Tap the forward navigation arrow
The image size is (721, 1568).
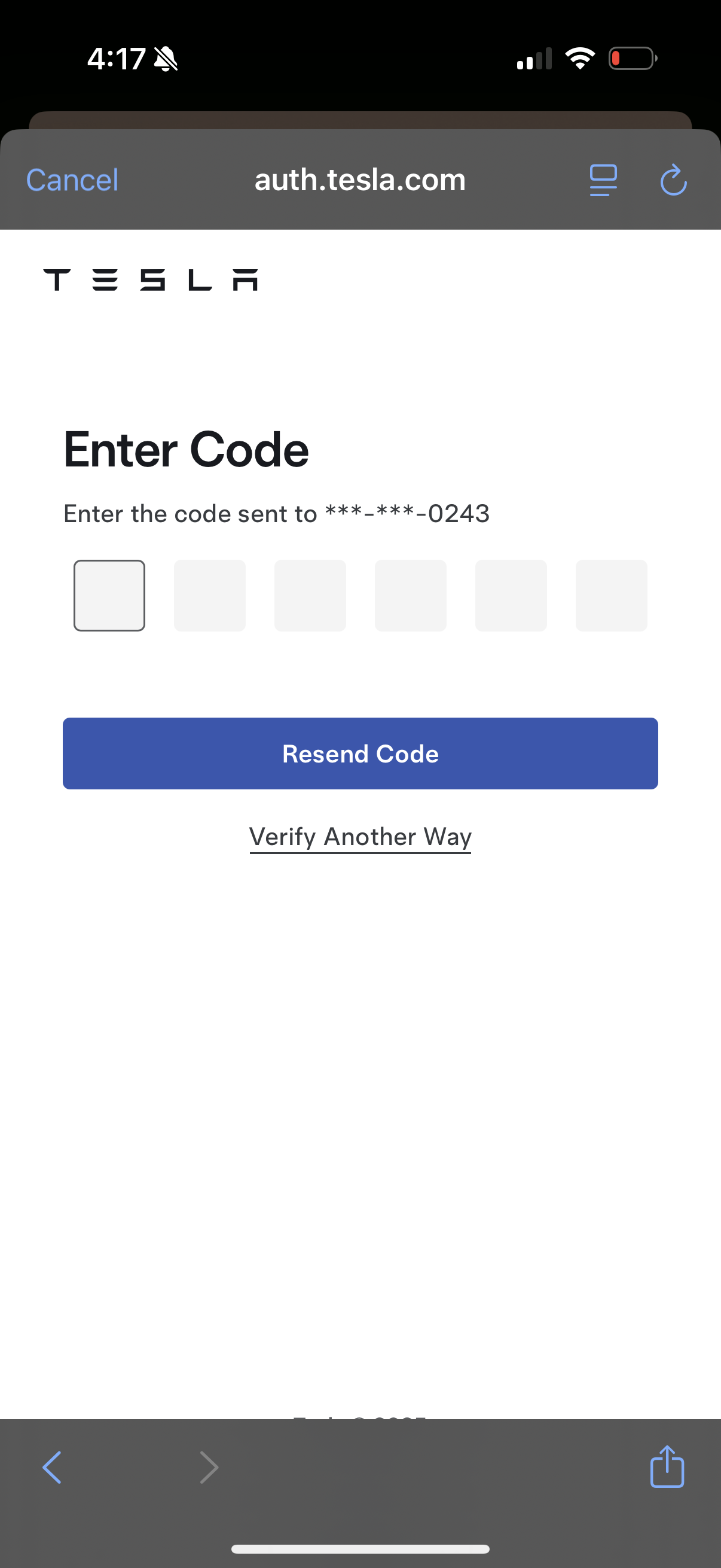point(209,1467)
